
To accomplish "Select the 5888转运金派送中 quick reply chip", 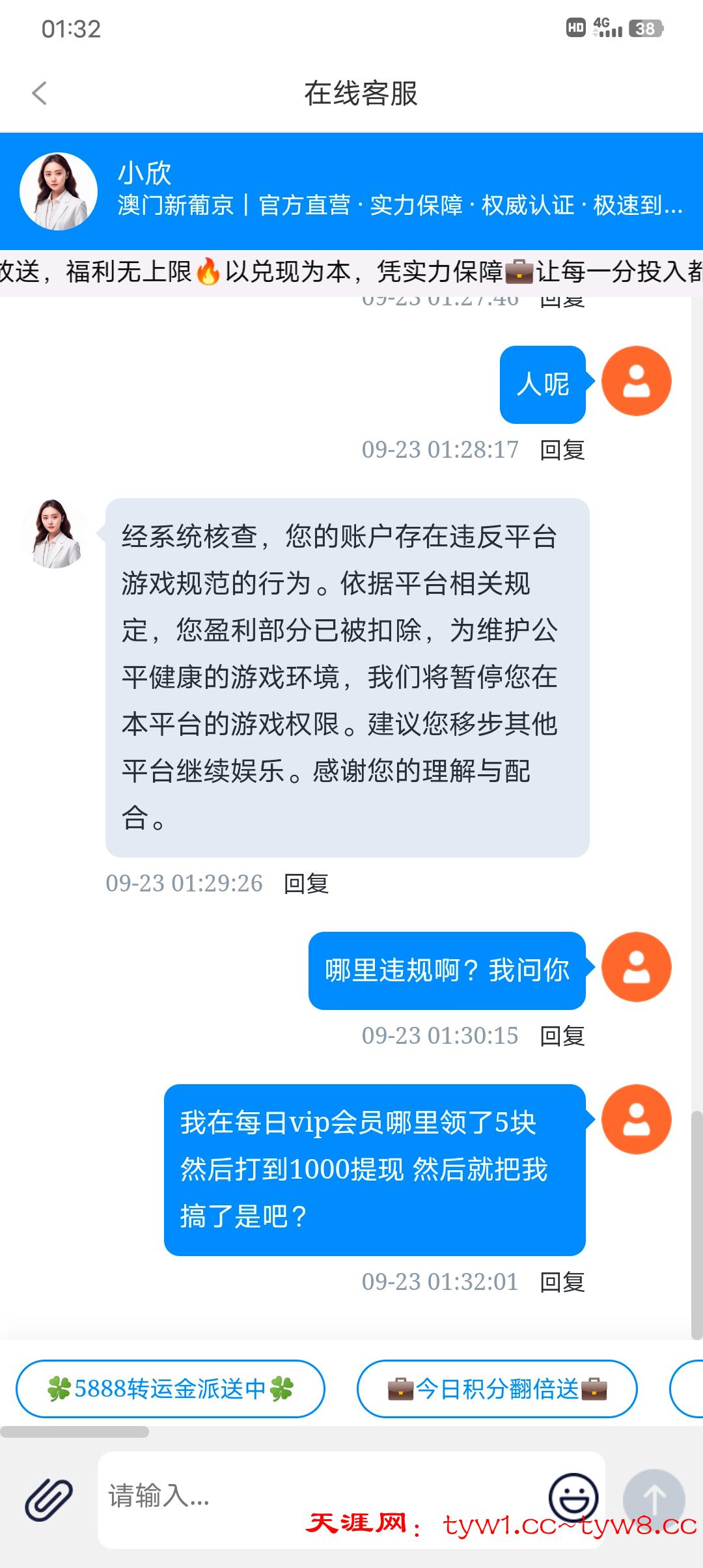I will [171, 1389].
